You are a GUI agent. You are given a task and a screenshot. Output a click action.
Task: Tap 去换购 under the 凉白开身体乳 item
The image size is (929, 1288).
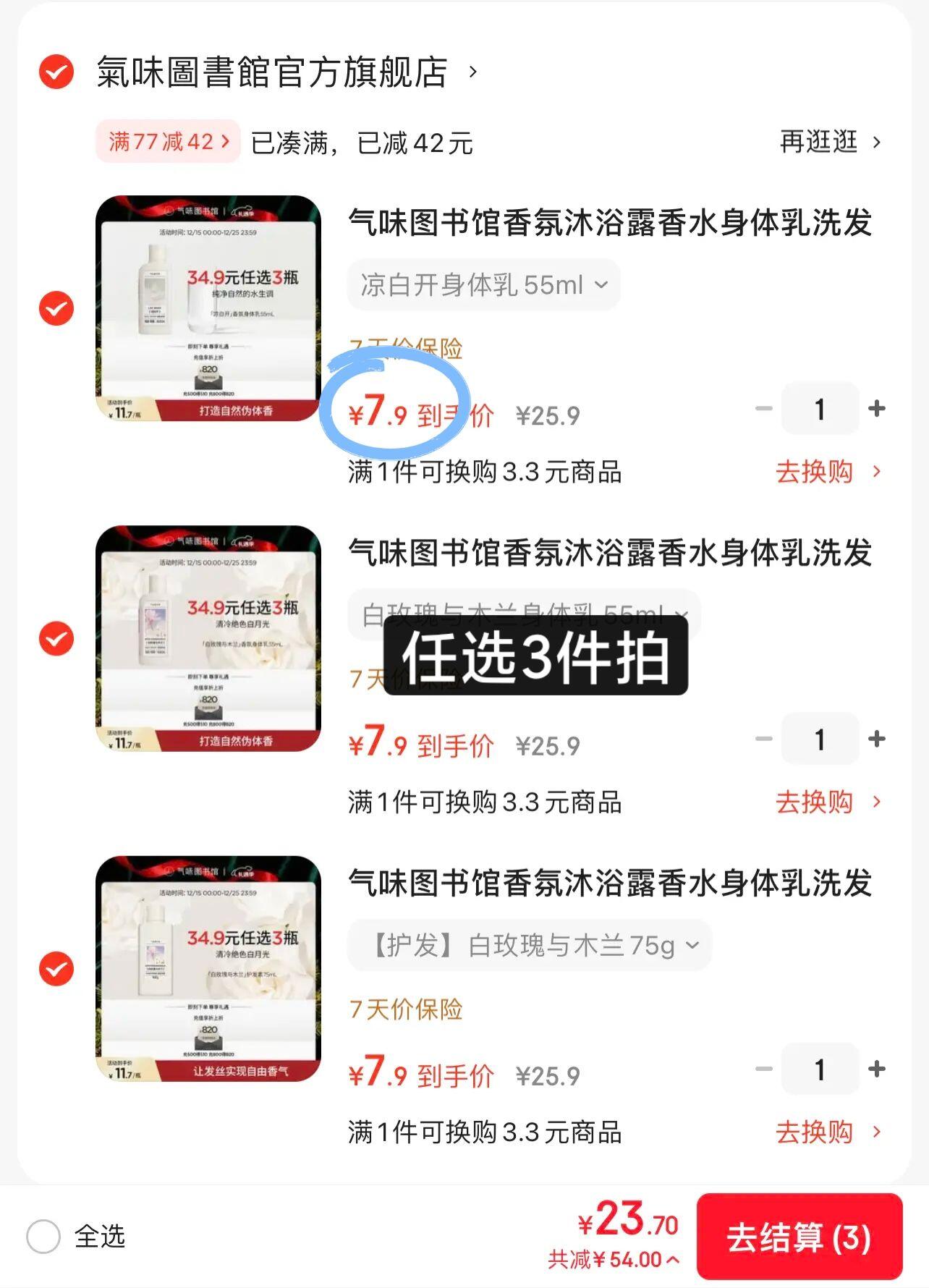click(828, 472)
